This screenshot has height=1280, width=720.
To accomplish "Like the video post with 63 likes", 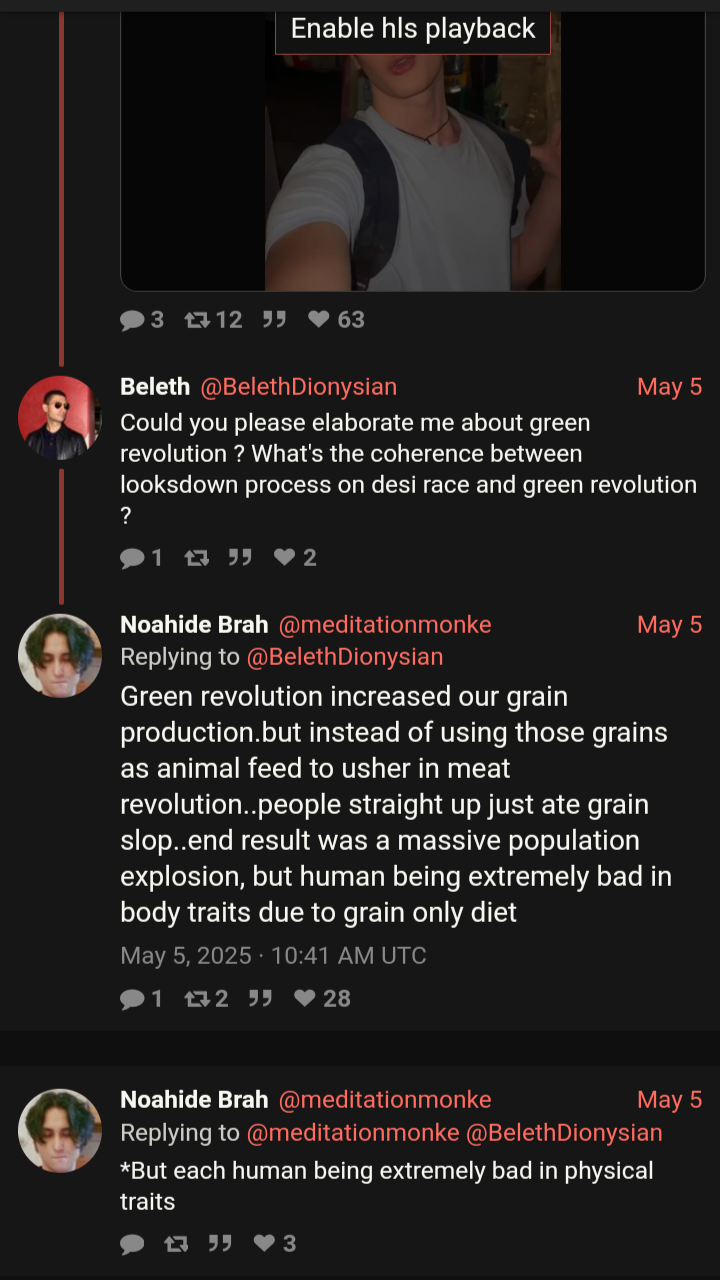I will click(x=336, y=320).
